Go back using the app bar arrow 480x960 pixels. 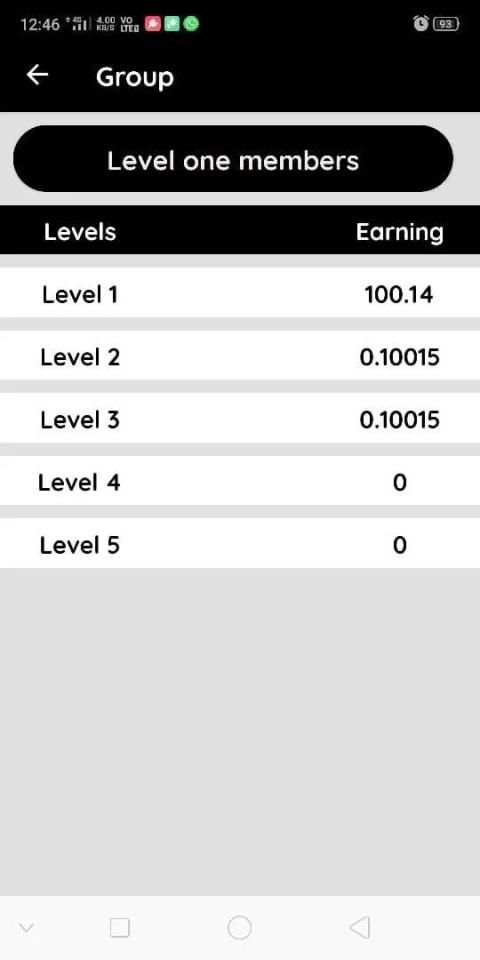pos(37,75)
